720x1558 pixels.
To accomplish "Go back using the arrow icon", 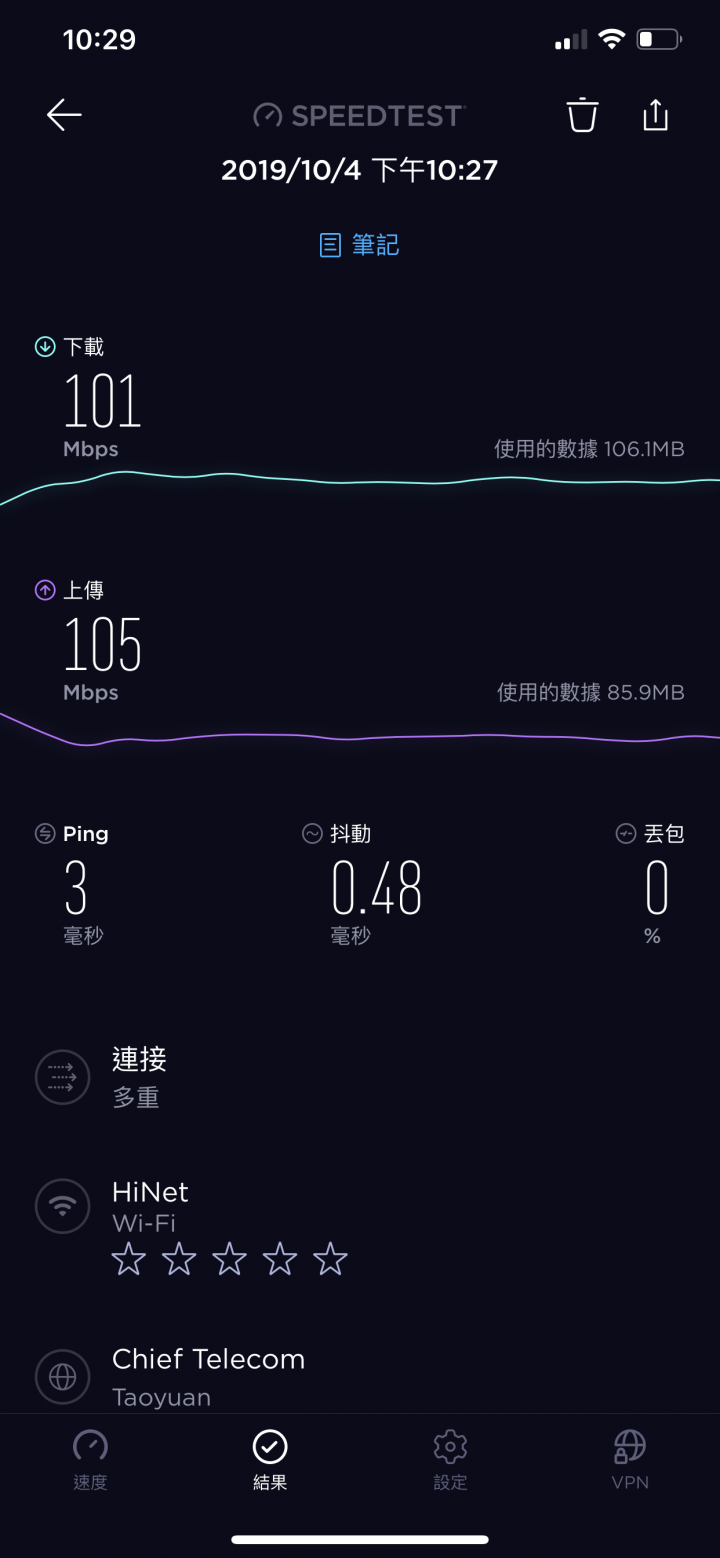I will point(64,115).
